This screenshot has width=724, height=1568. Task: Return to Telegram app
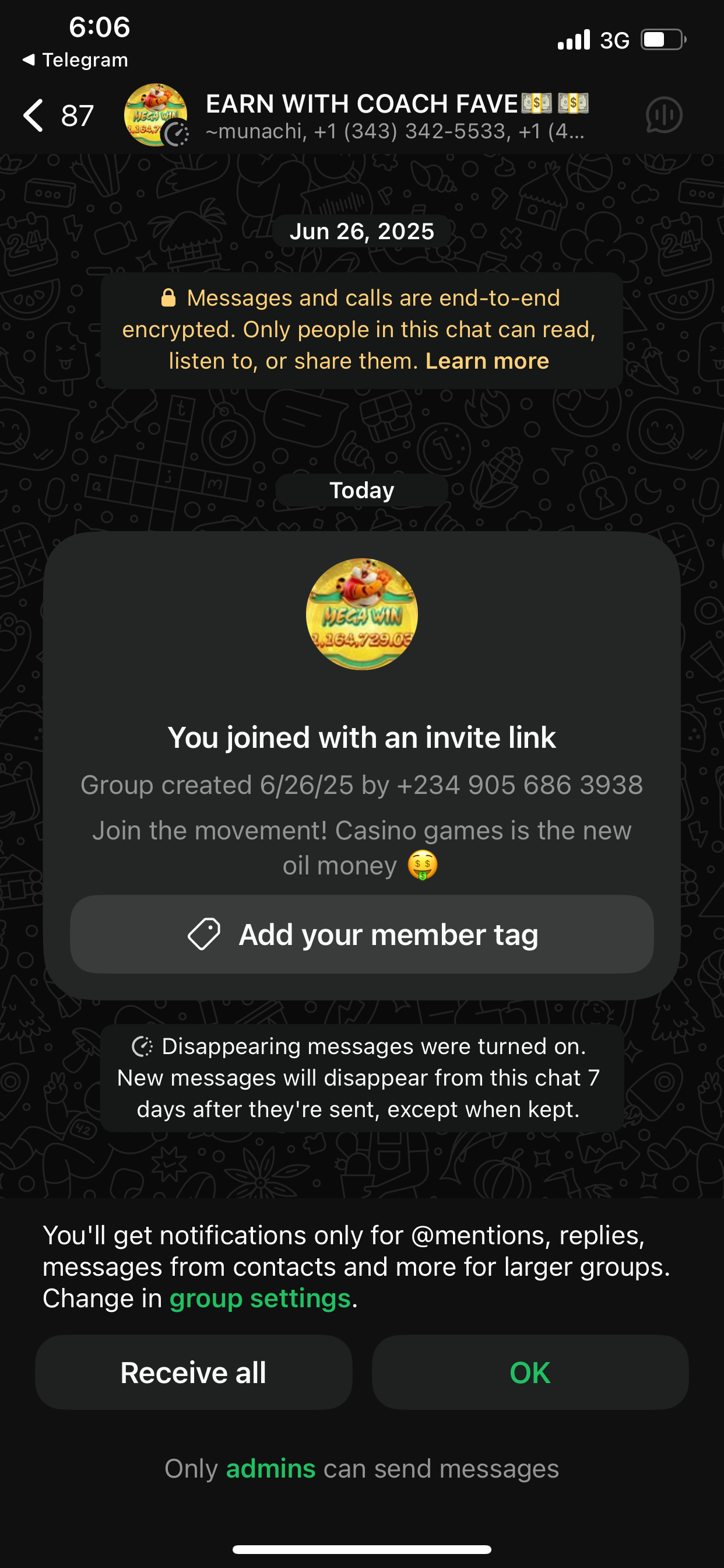pyautogui.click(x=75, y=60)
